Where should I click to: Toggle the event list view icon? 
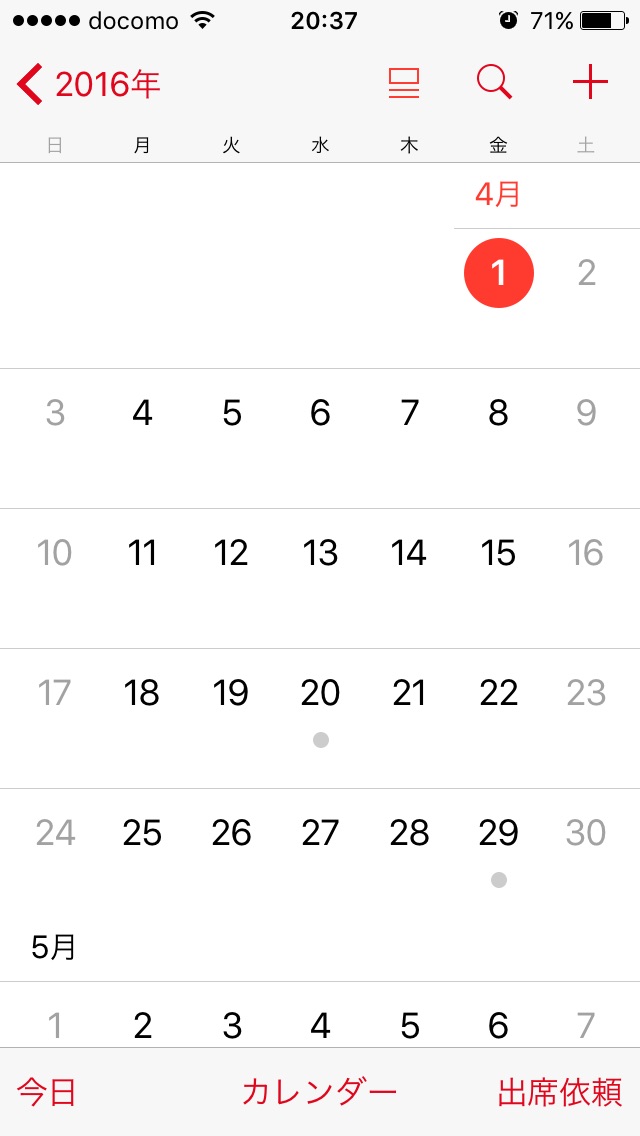click(404, 84)
